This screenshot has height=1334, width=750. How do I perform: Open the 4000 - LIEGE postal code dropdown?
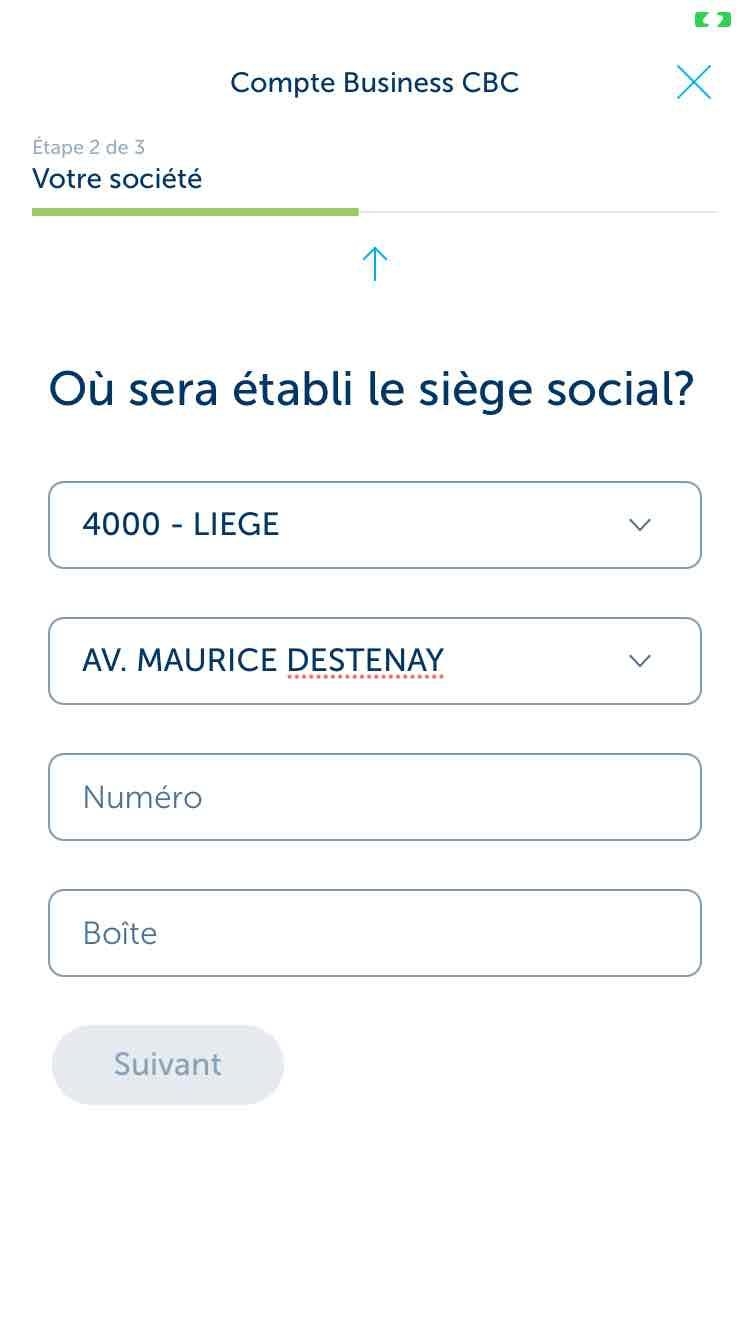pyautogui.click(x=375, y=525)
